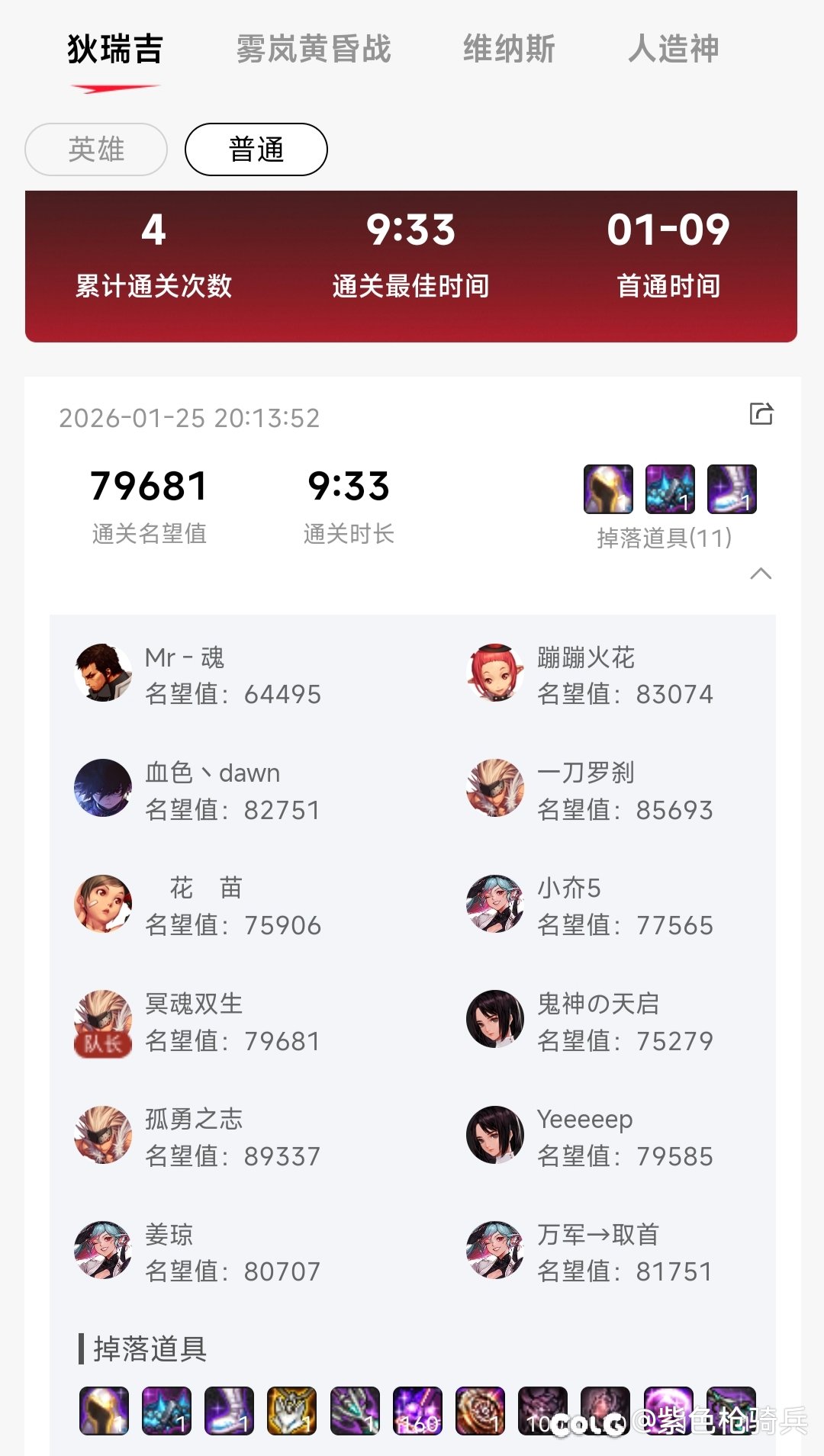Viewport: 824px width, 1456px height.
Task: Open player Mr - 魂's profile
Action: point(103,673)
